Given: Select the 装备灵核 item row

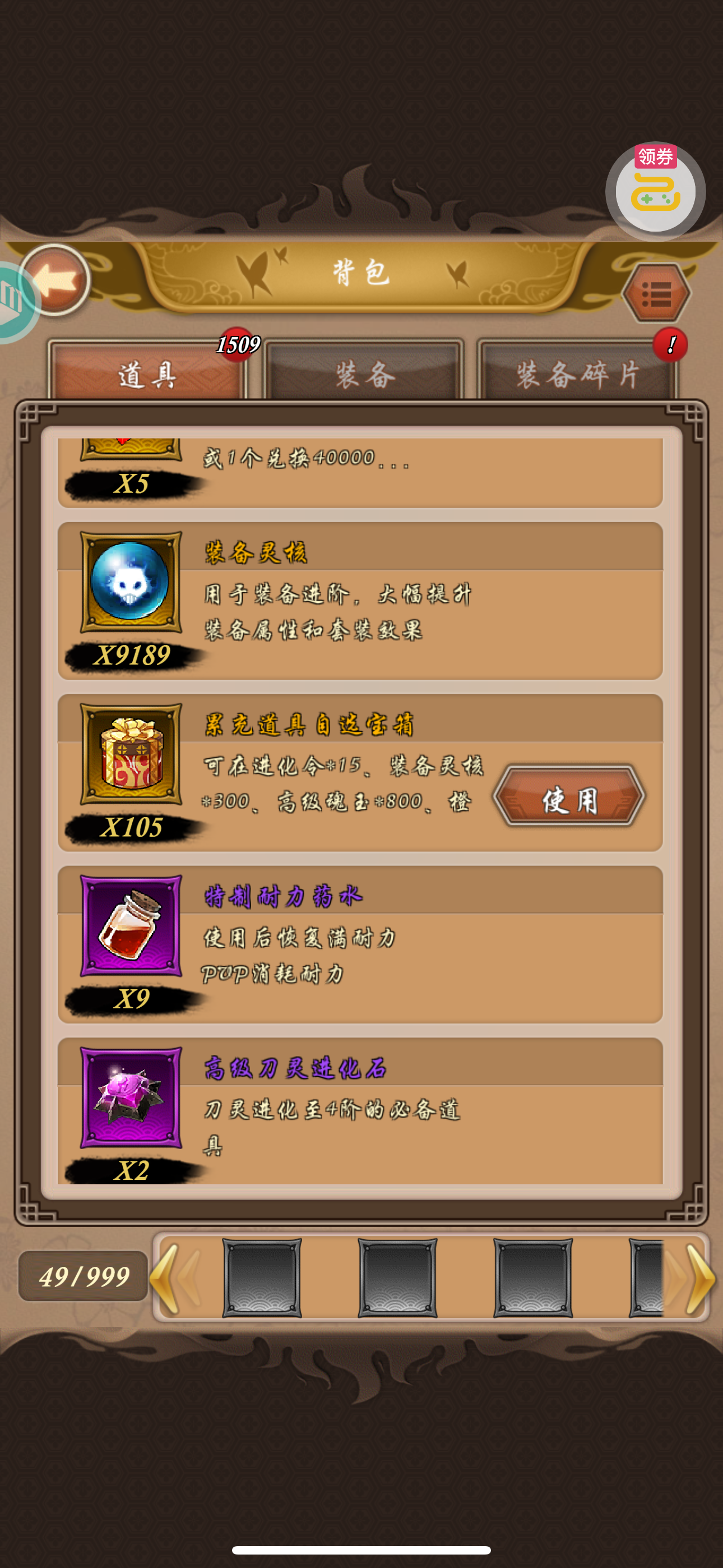Looking at the screenshot, I should [x=360, y=601].
